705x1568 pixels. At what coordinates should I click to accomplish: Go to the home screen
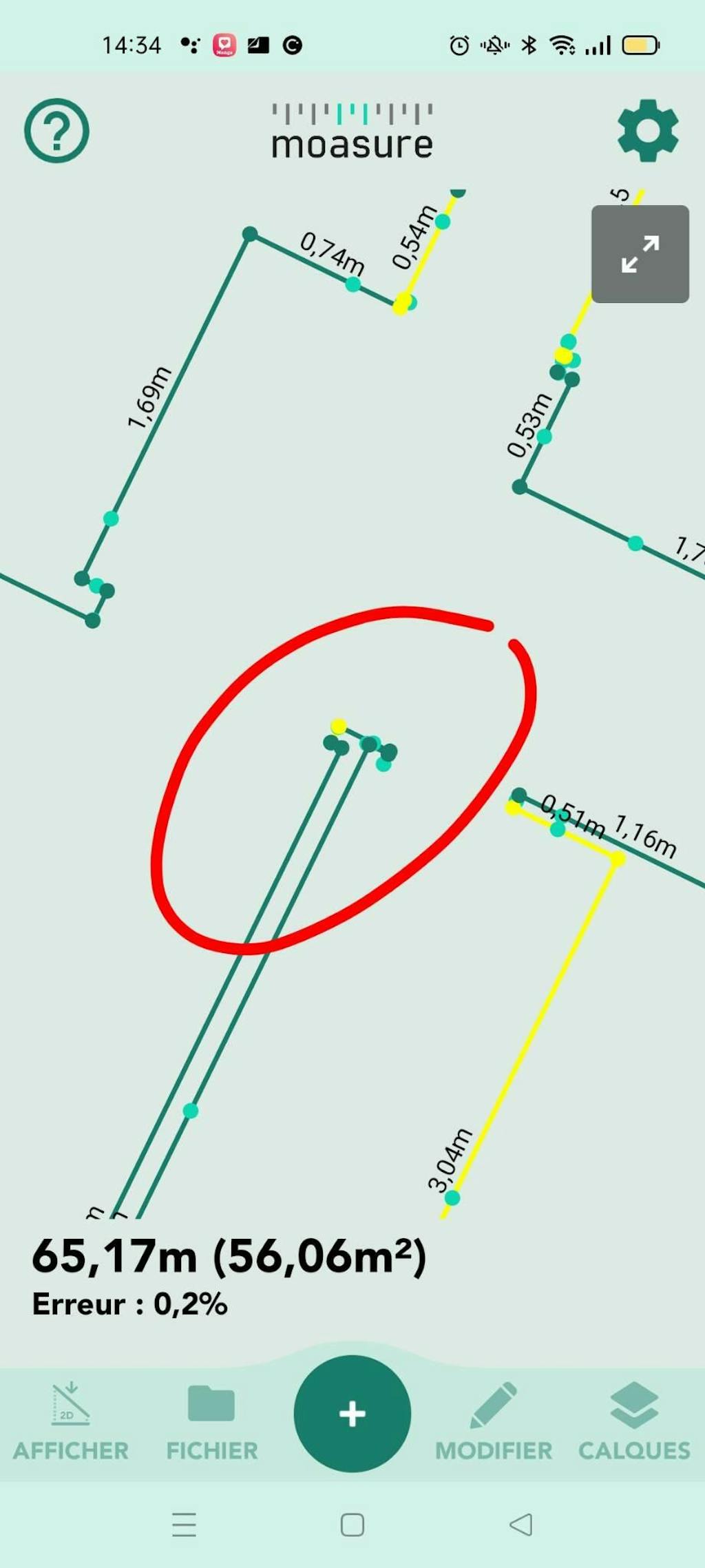(352, 1525)
